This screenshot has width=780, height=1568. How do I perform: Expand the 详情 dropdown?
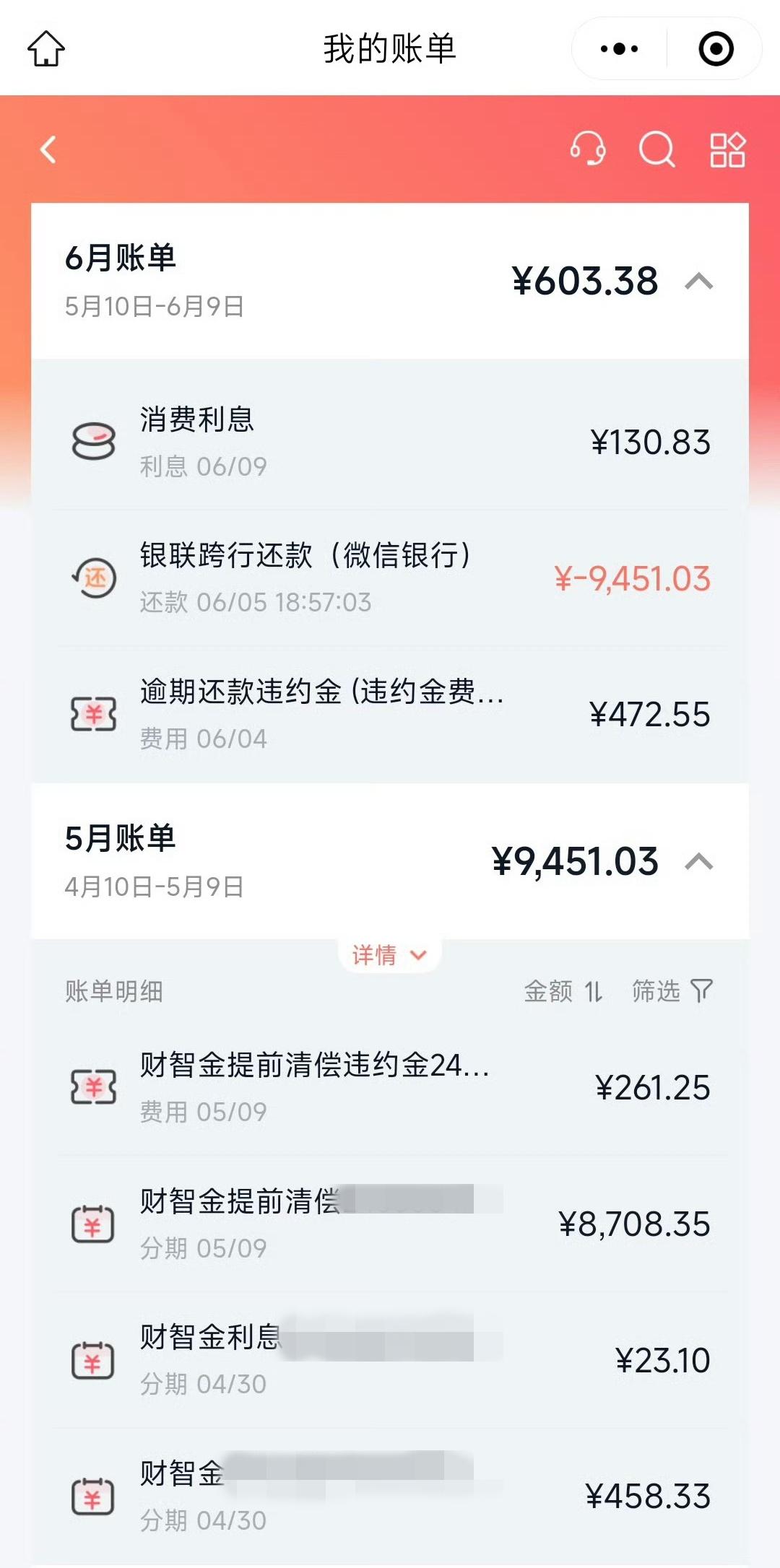click(389, 955)
